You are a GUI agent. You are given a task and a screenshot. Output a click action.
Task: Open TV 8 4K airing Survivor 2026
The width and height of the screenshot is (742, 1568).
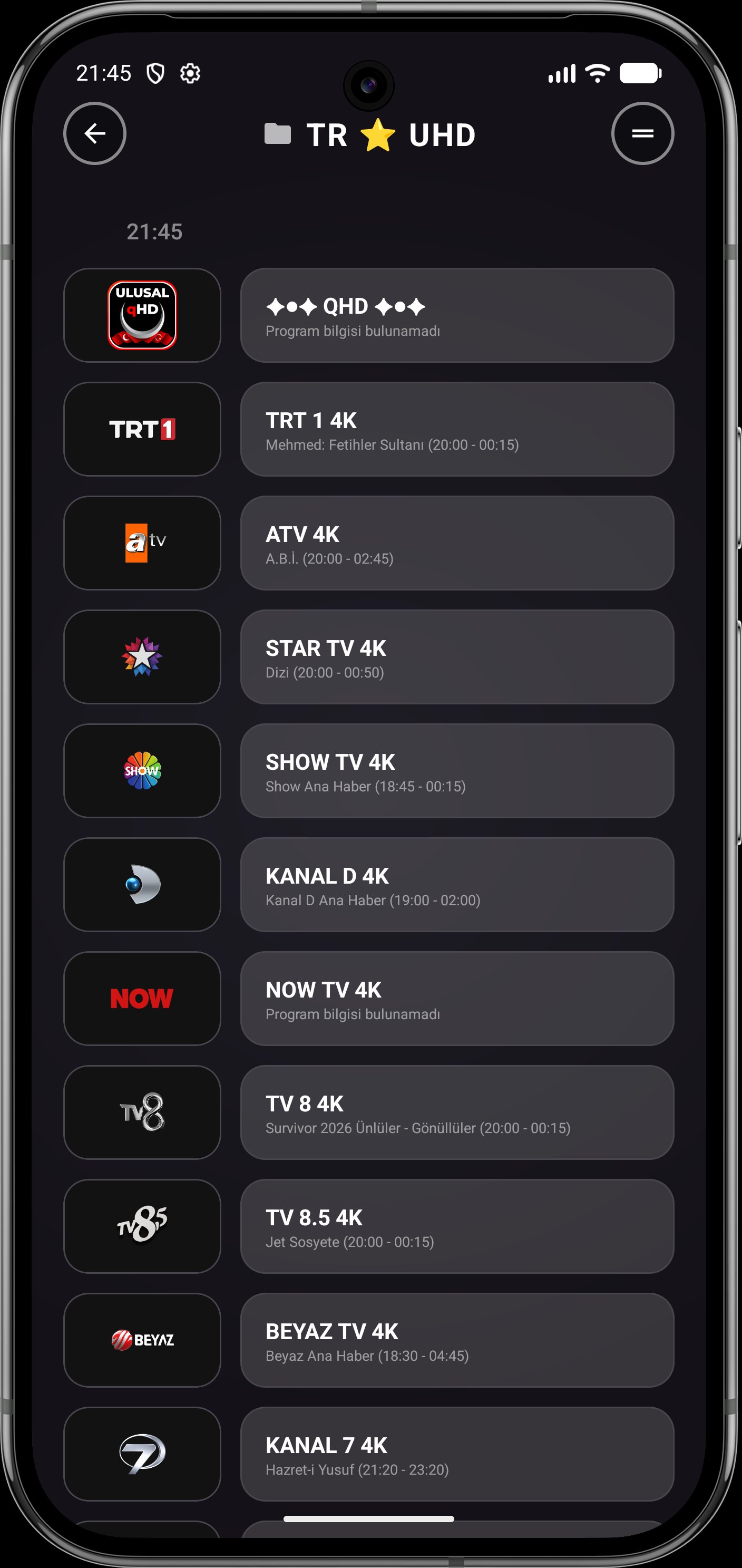pyautogui.click(x=457, y=1112)
